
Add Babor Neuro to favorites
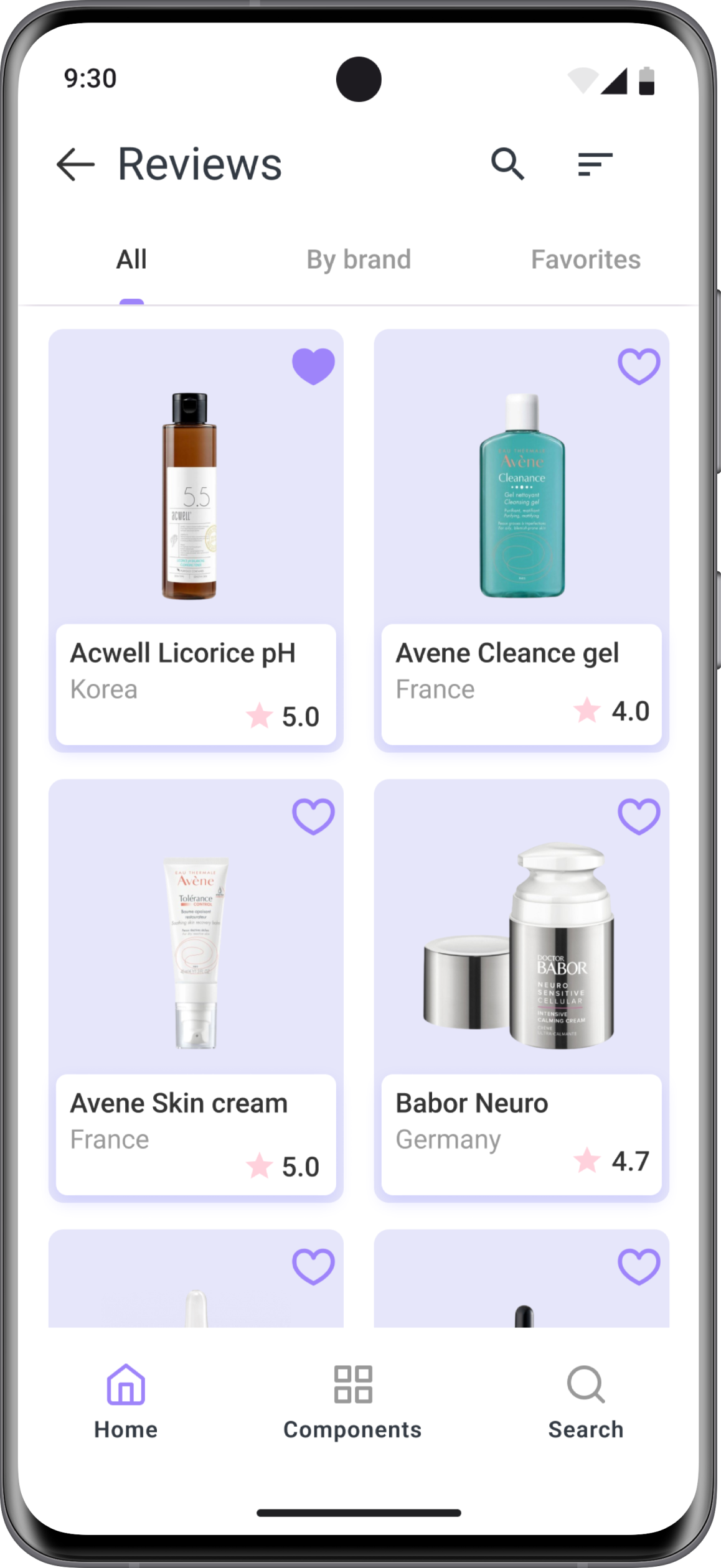pos(639,816)
